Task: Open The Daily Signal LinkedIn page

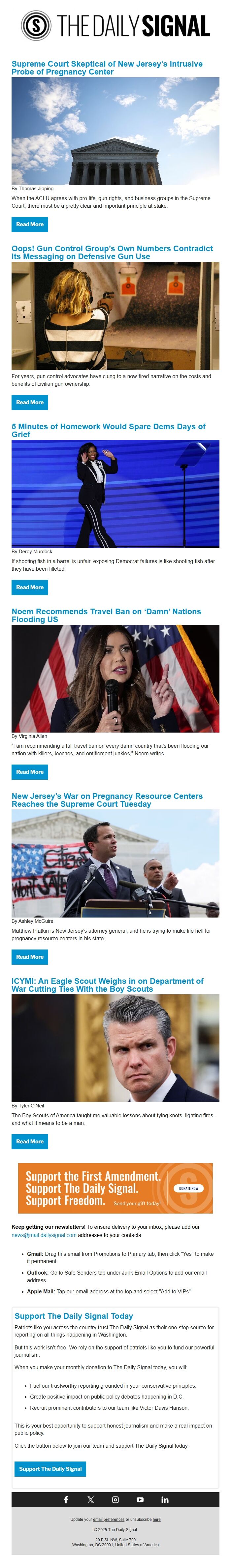Action: 165,1499
